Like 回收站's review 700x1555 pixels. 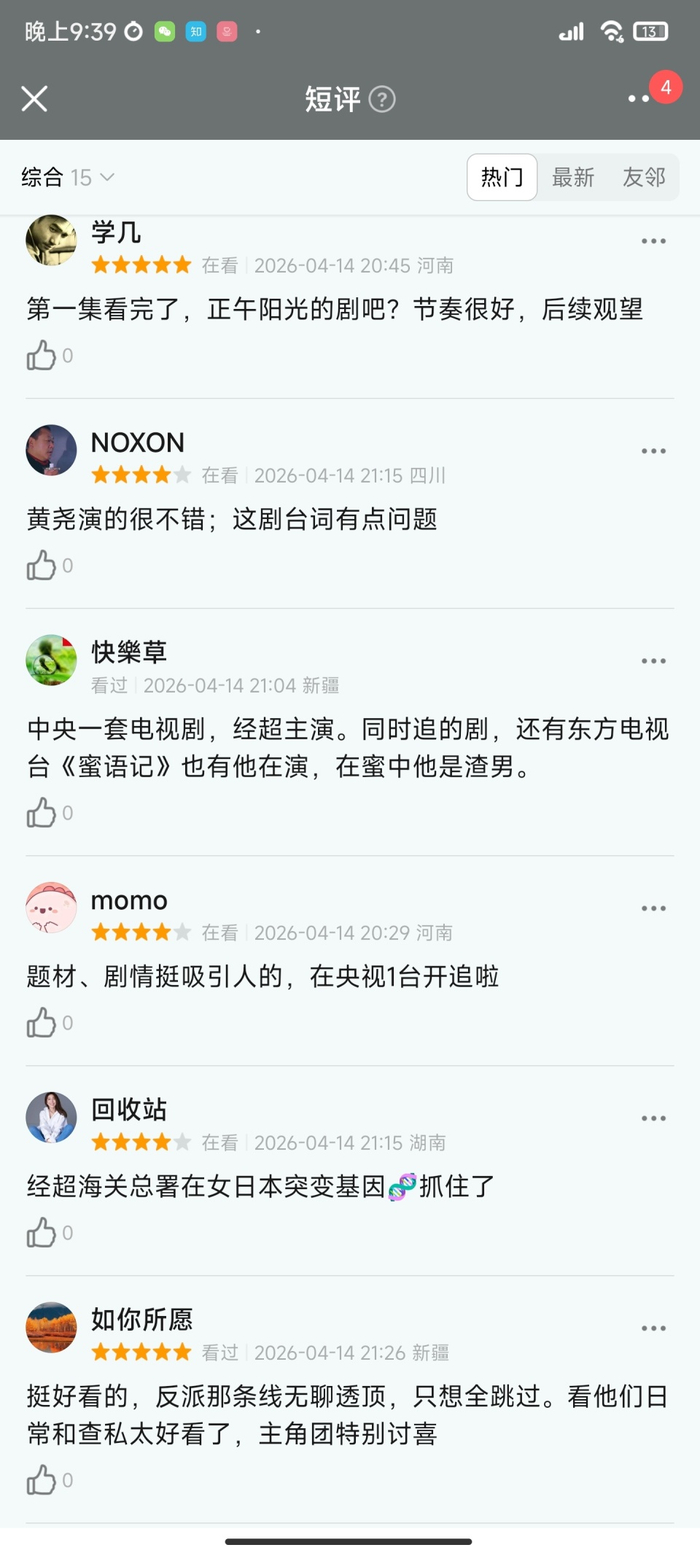pos(42,1232)
